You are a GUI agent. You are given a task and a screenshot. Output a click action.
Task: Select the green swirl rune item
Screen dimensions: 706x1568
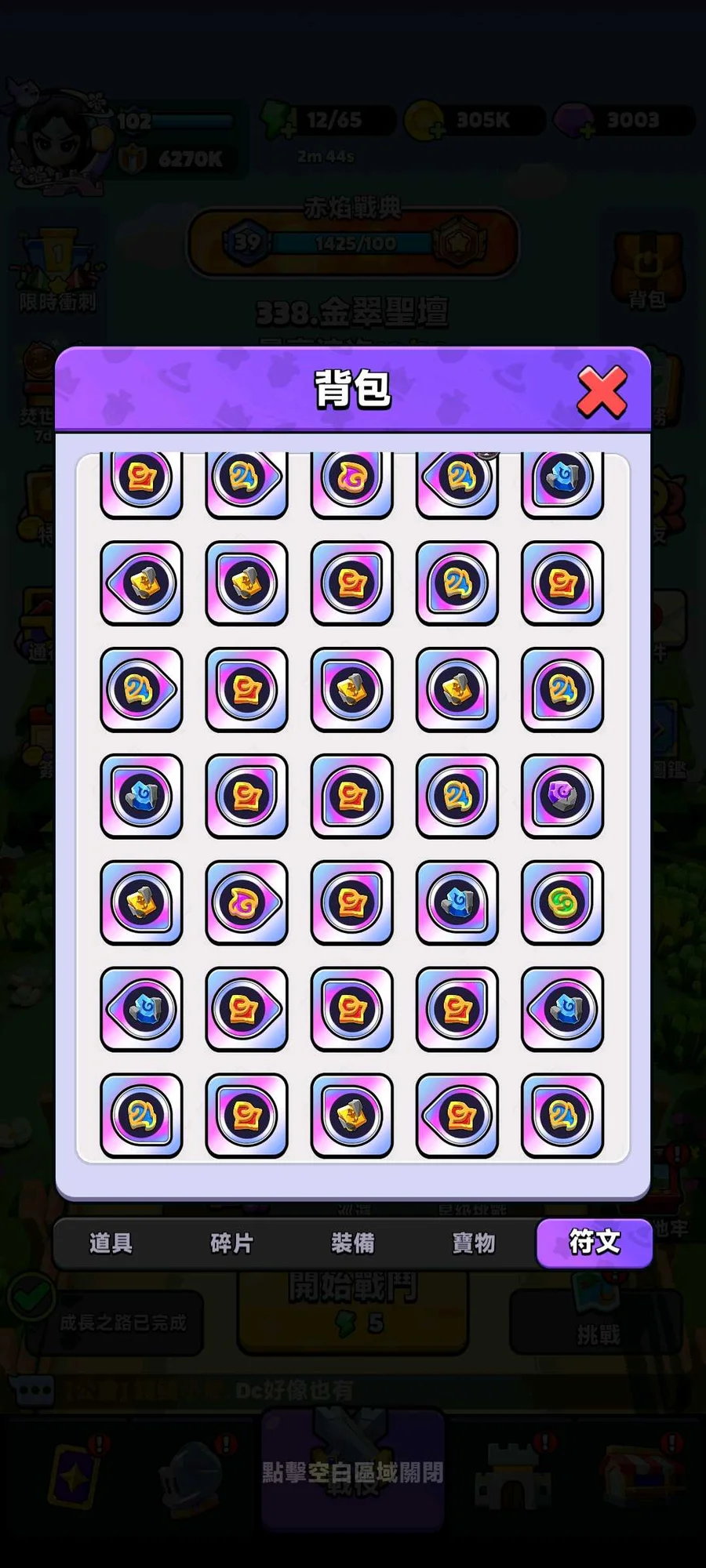coord(562,902)
